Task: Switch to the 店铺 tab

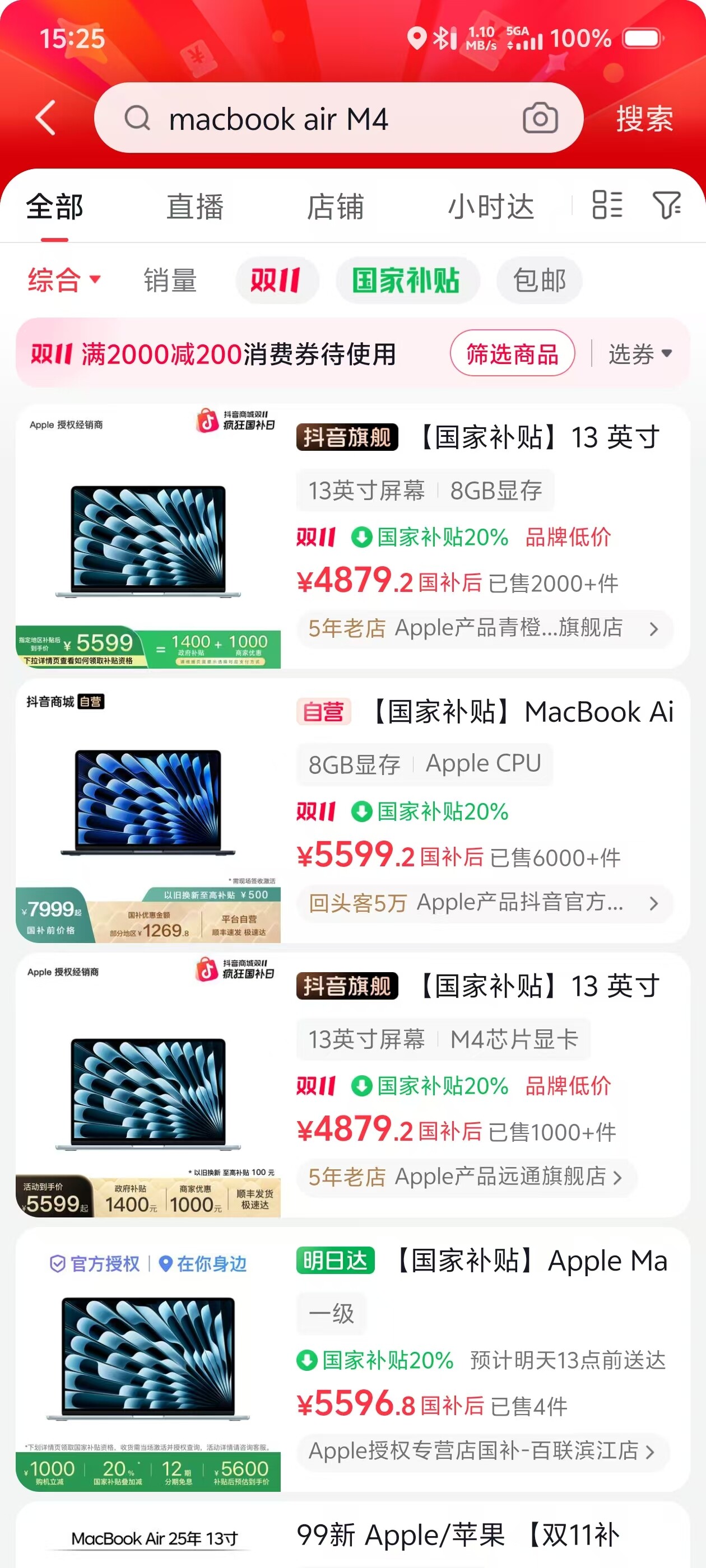Action: 335,206
